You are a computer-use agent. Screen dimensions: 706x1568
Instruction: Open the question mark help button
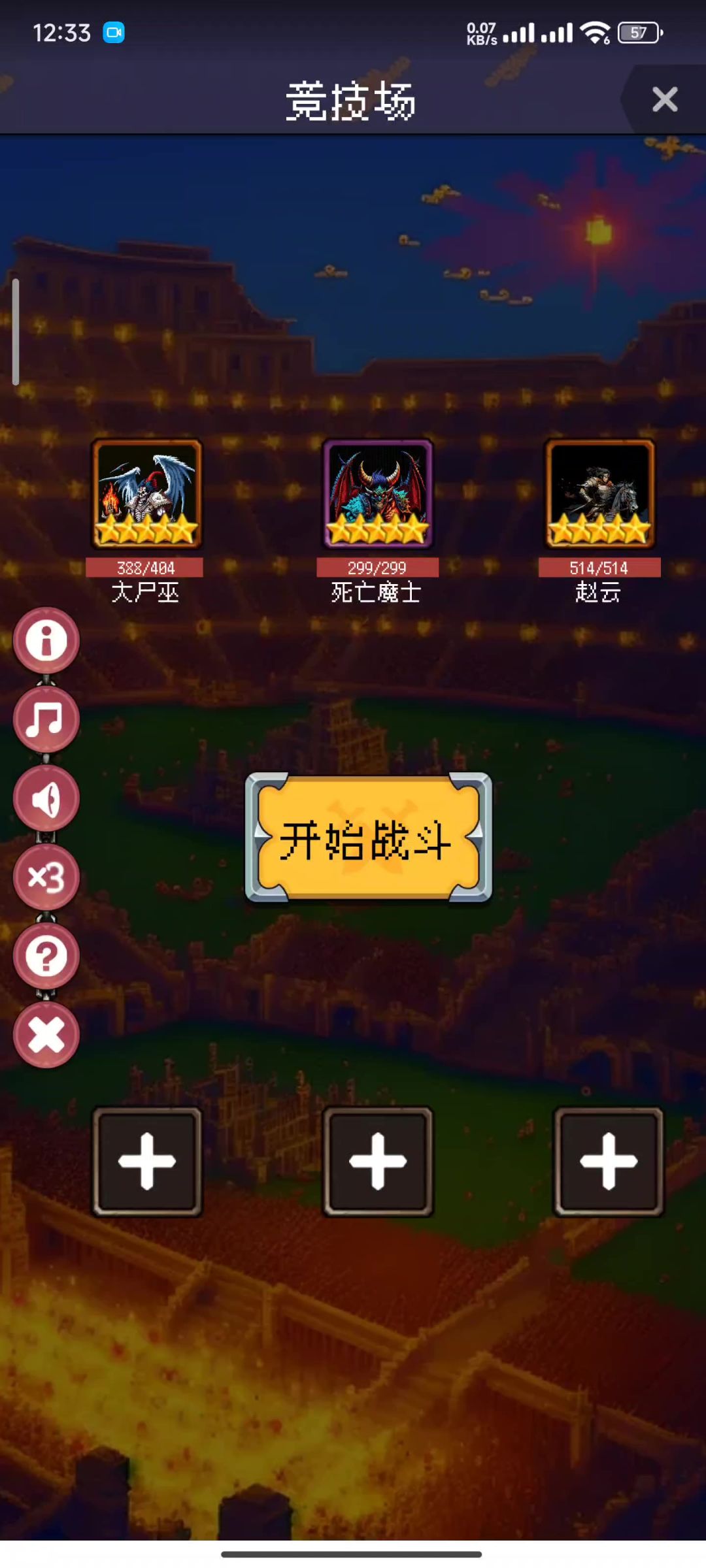coord(46,956)
